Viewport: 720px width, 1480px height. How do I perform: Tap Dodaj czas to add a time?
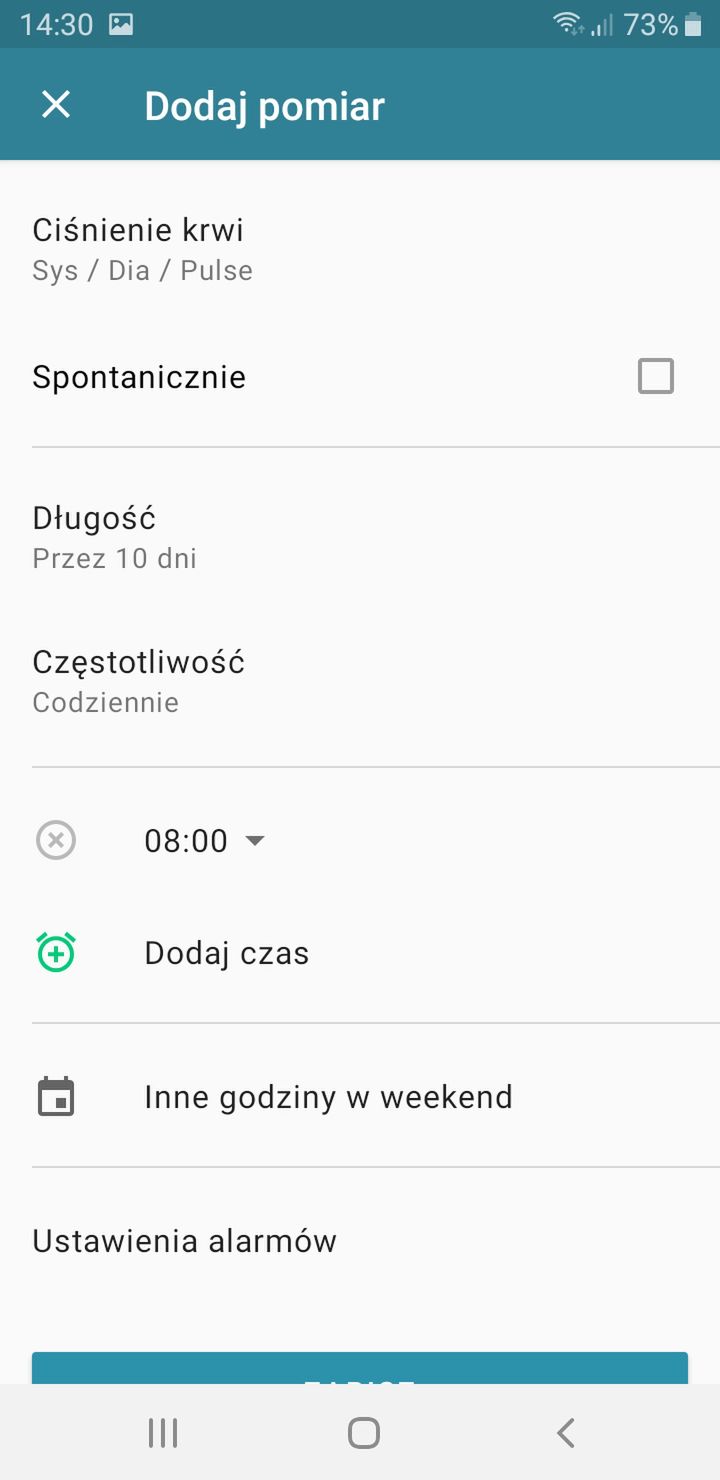(x=360, y=953)
